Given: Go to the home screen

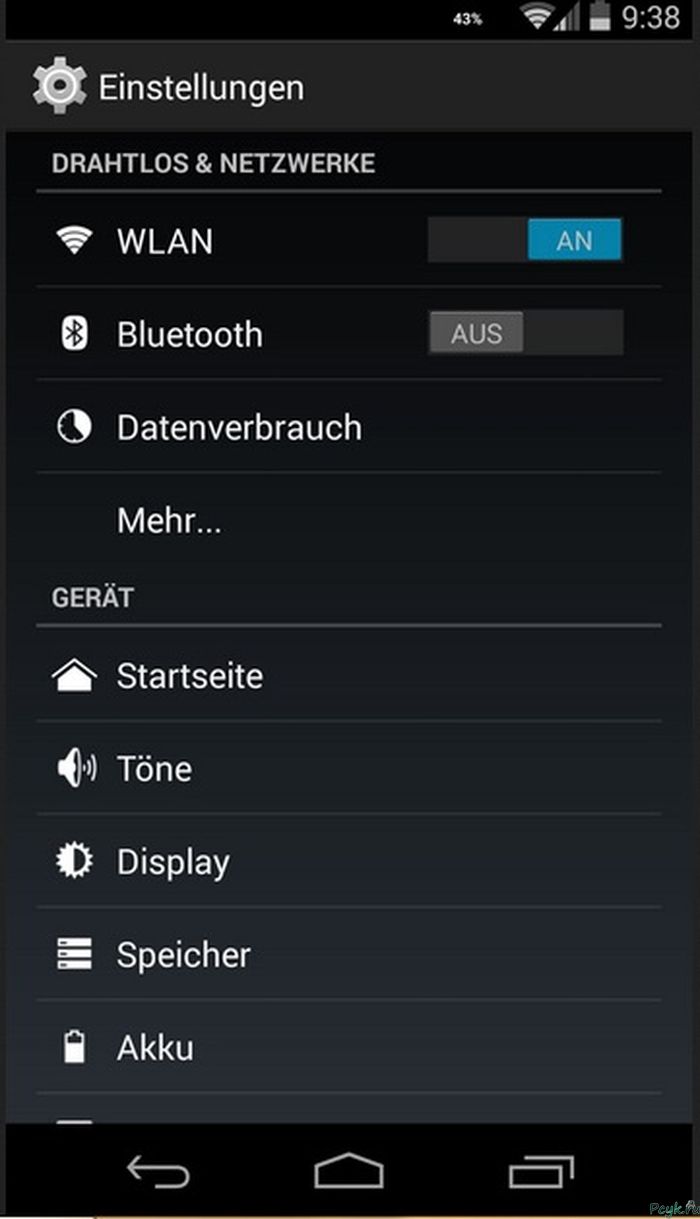Looking at the screenshot, I should (349, 1171).
